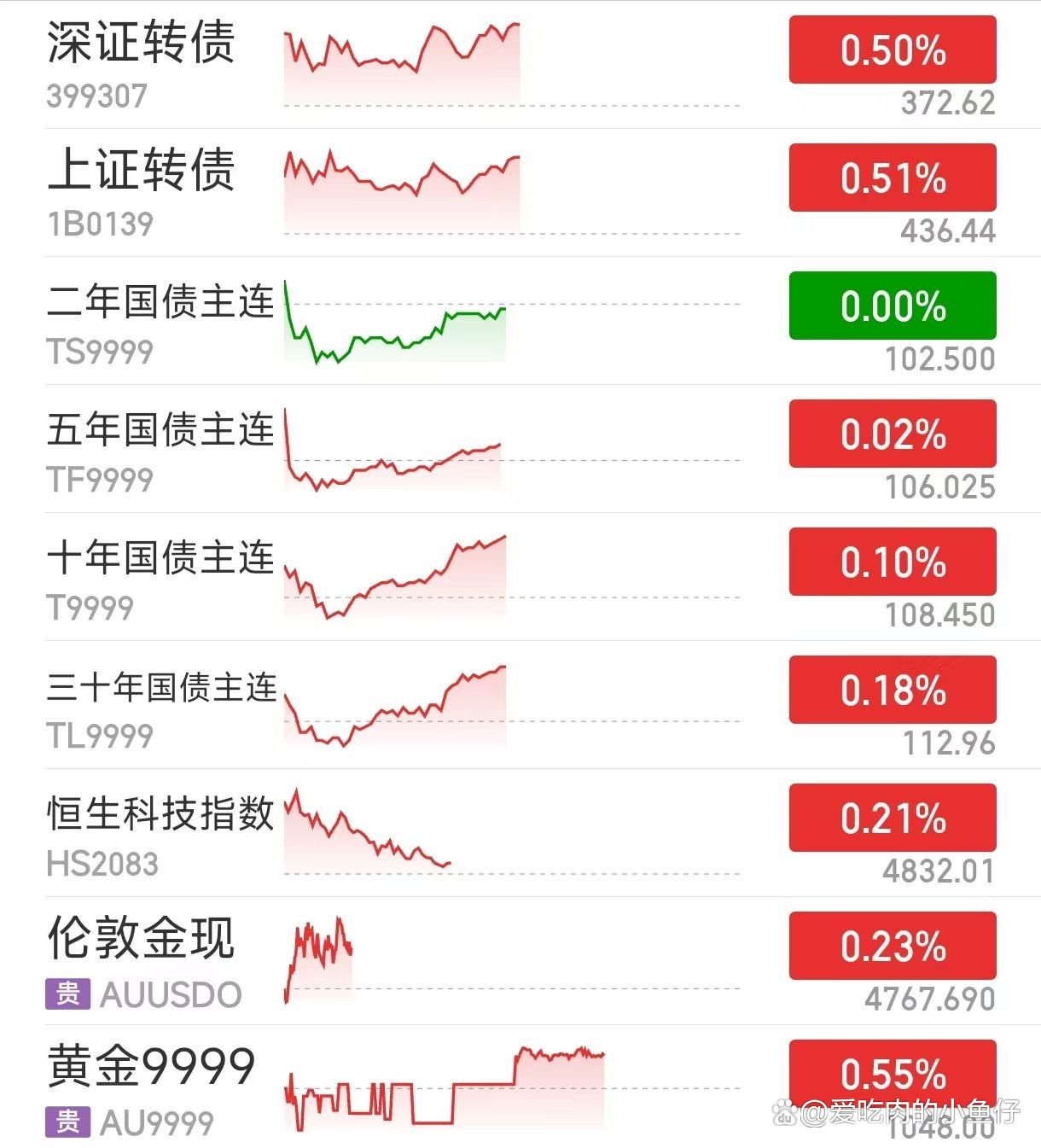Click the 0.21% button for 恒生科技指数
This screenshot has height=1148, width=1041.
coord(891,819)
